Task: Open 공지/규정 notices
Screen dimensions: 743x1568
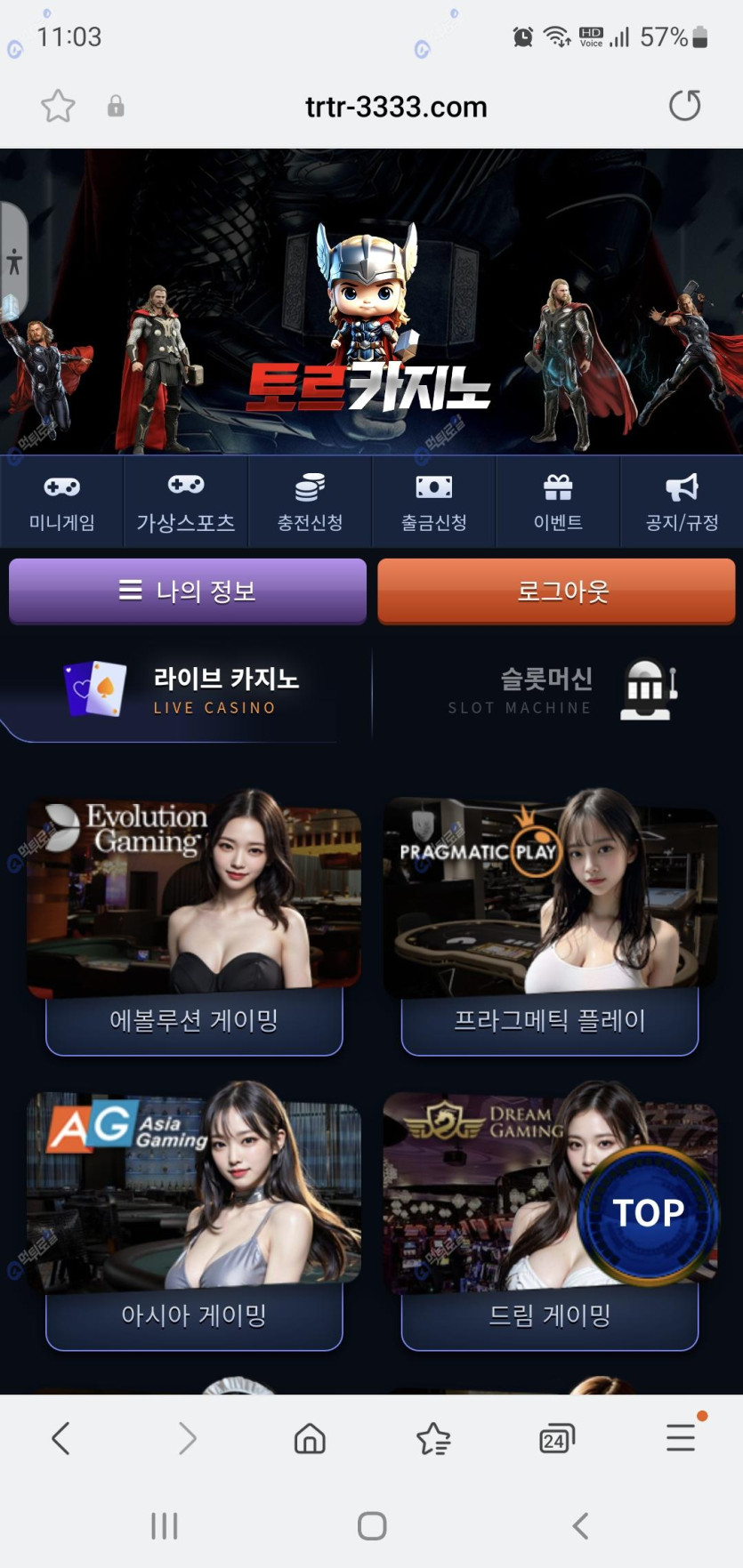Action: click(x=682, y=503)
